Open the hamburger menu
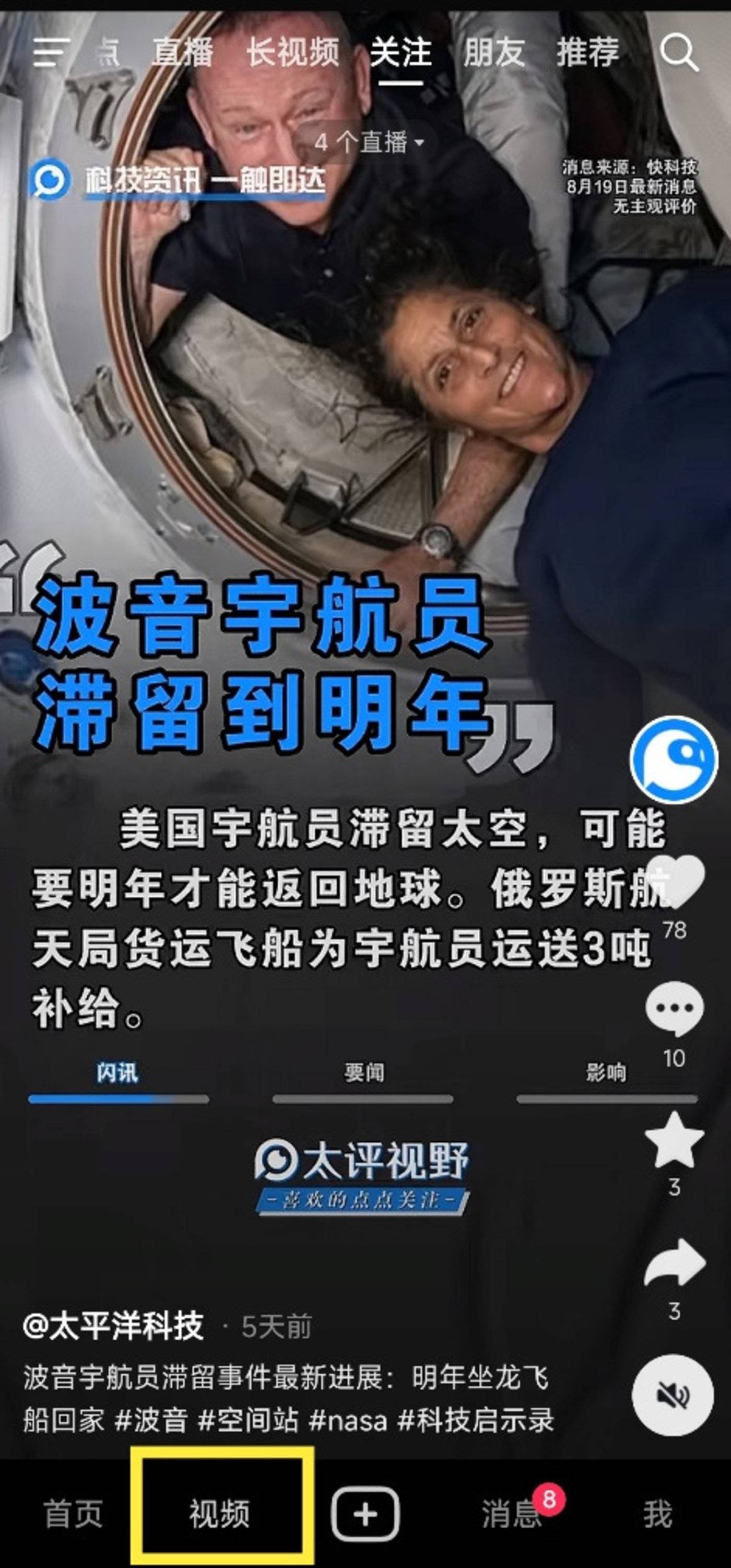The height and width of the screenshot is (1568, 731). pos(51,52)
